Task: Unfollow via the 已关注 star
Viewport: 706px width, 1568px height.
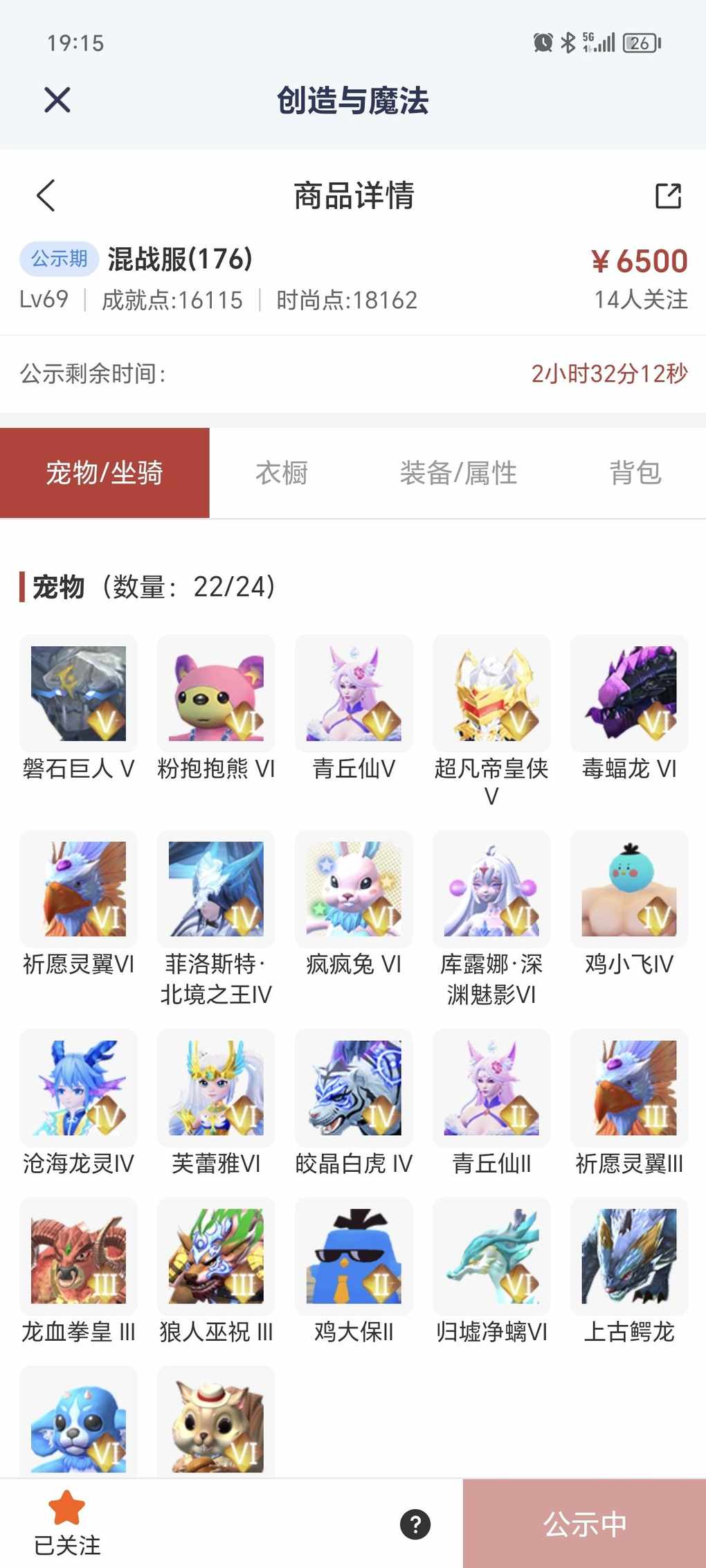Action: pyautogui.click(x=67, y=1522)
